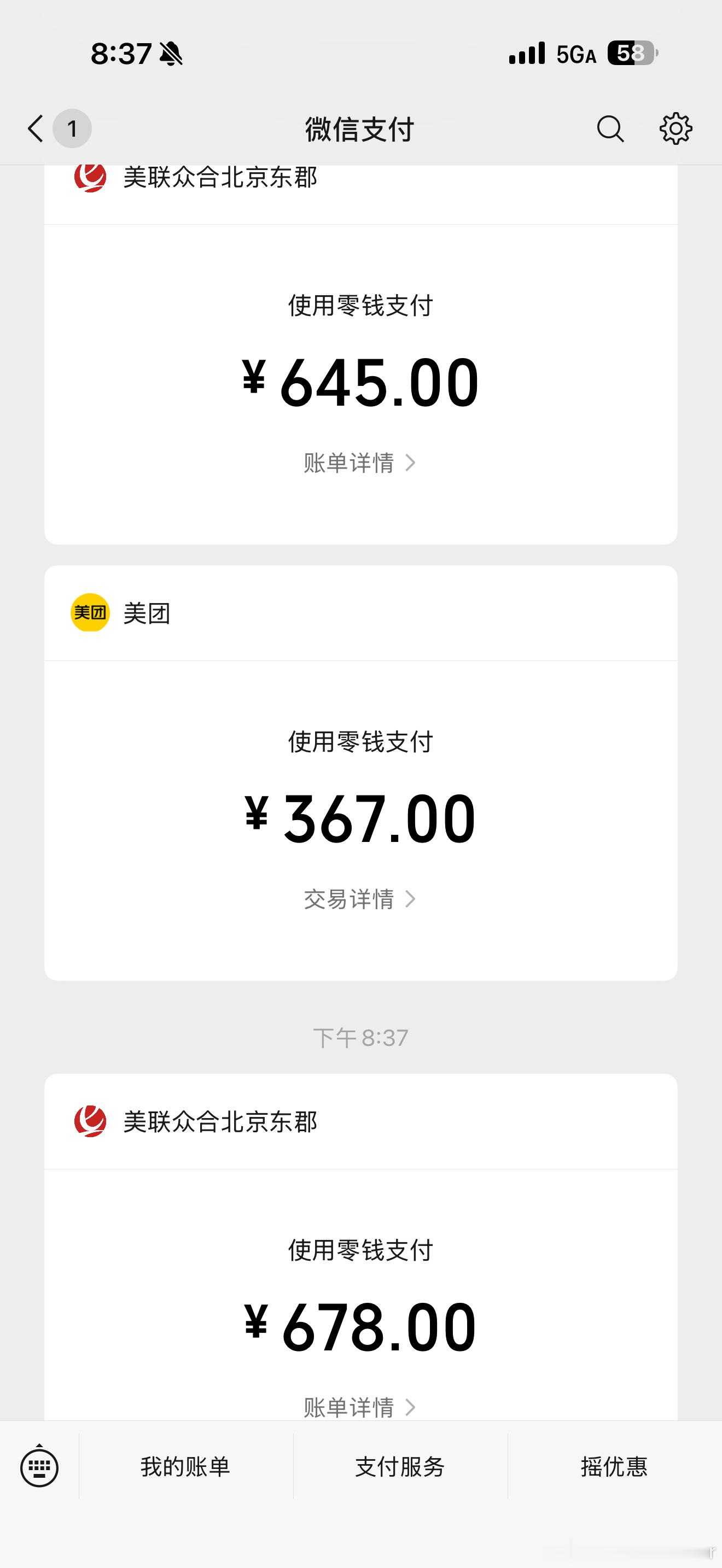Open 账单详情 for the ¥645.00 payment
Viewport: 722px width, 1568px height.
click(360, 463)
